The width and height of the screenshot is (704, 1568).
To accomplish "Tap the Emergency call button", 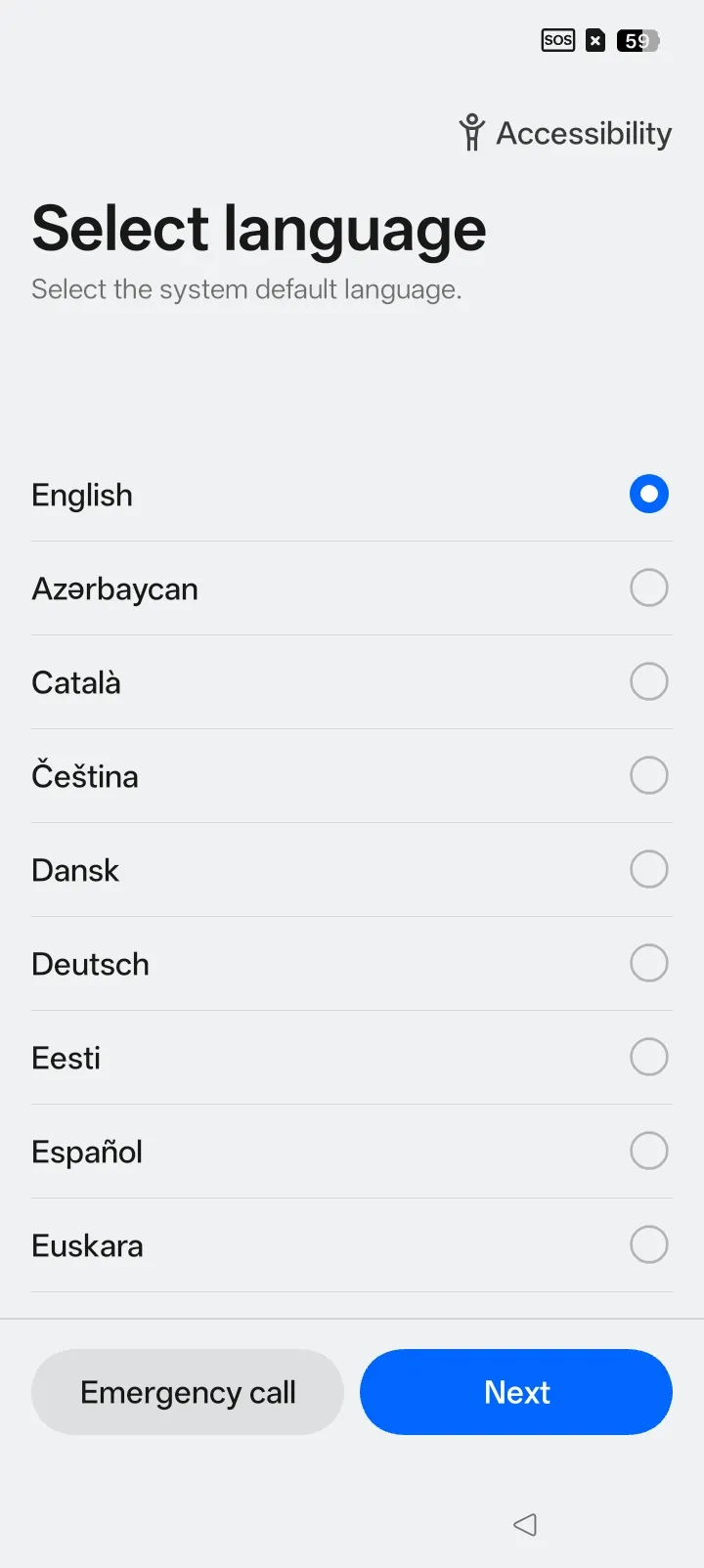I will click(x=188, y=1392).
